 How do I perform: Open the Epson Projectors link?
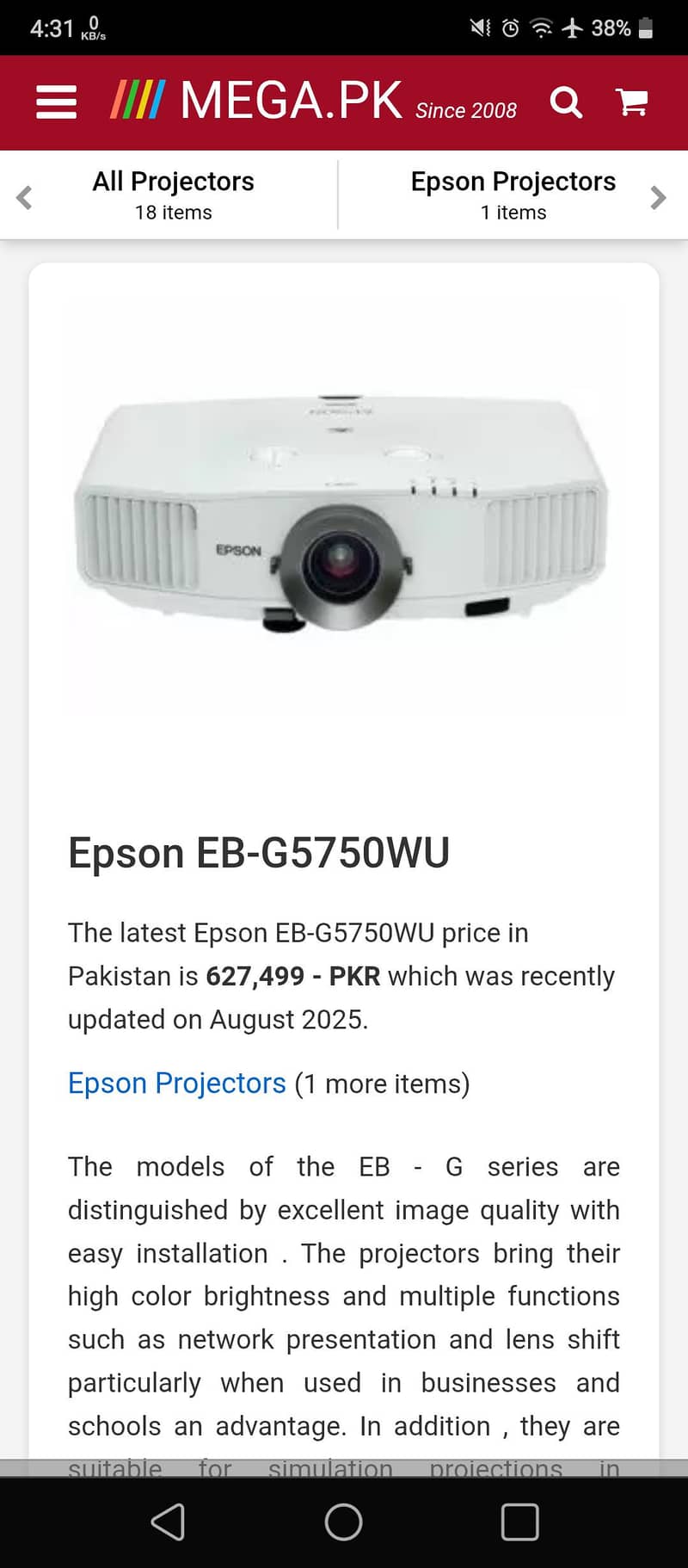tap(176, 1083)
